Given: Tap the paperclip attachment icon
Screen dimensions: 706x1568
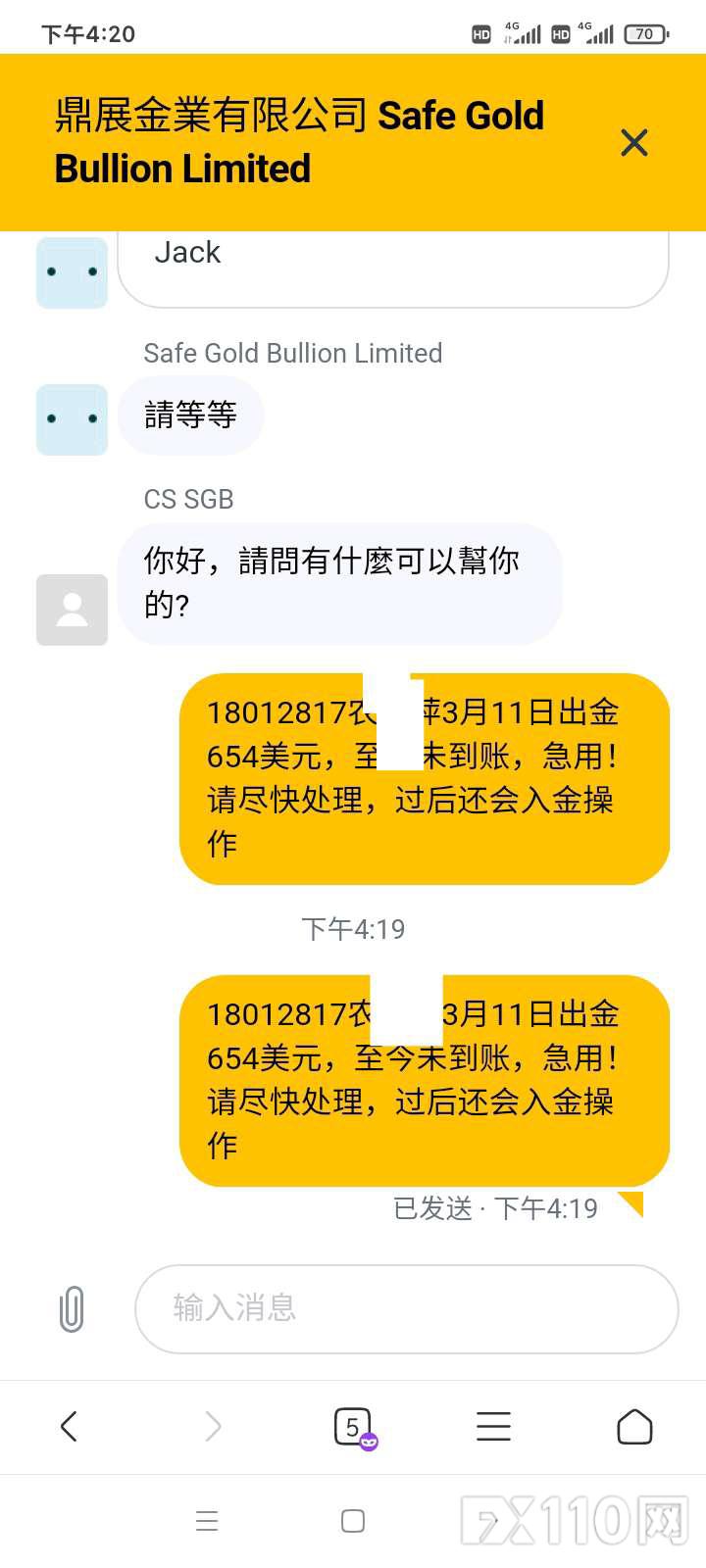Looking at the screenshot, I should (72, 1309).
